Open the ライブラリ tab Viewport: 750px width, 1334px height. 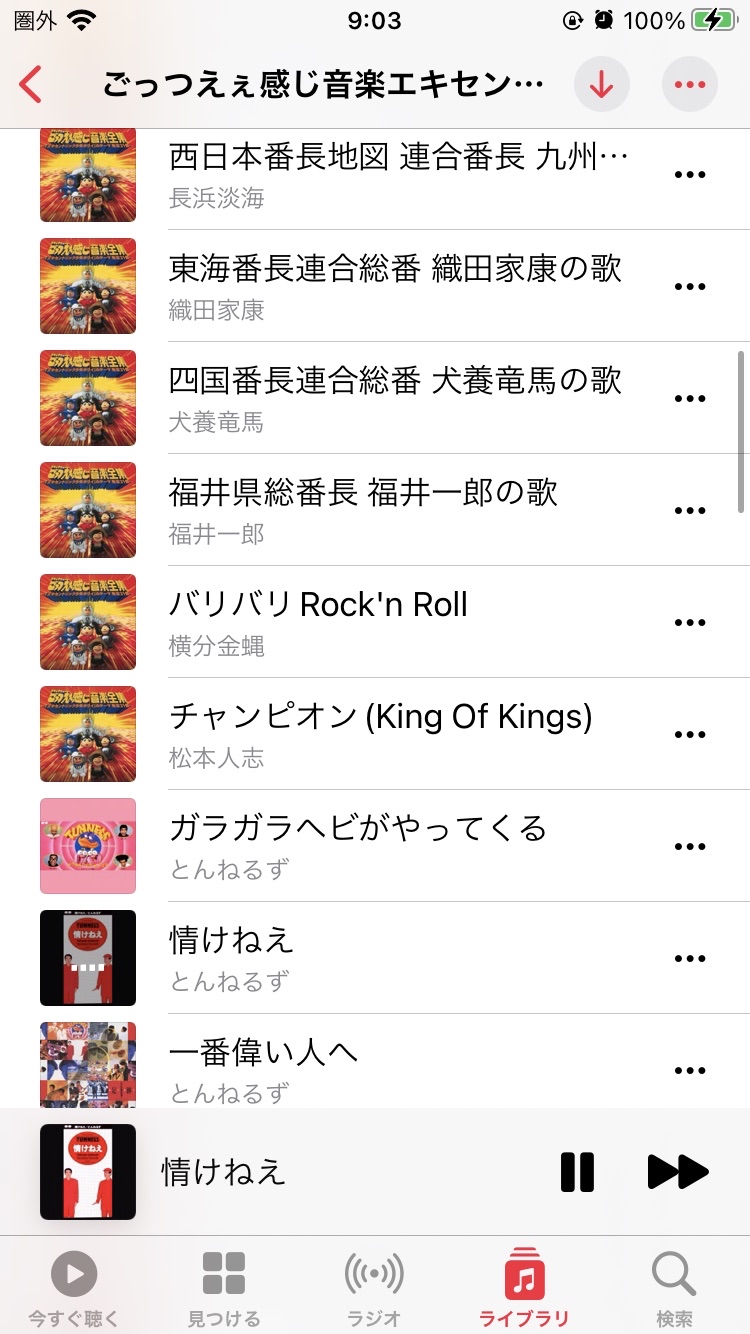tap(524, 1290)
